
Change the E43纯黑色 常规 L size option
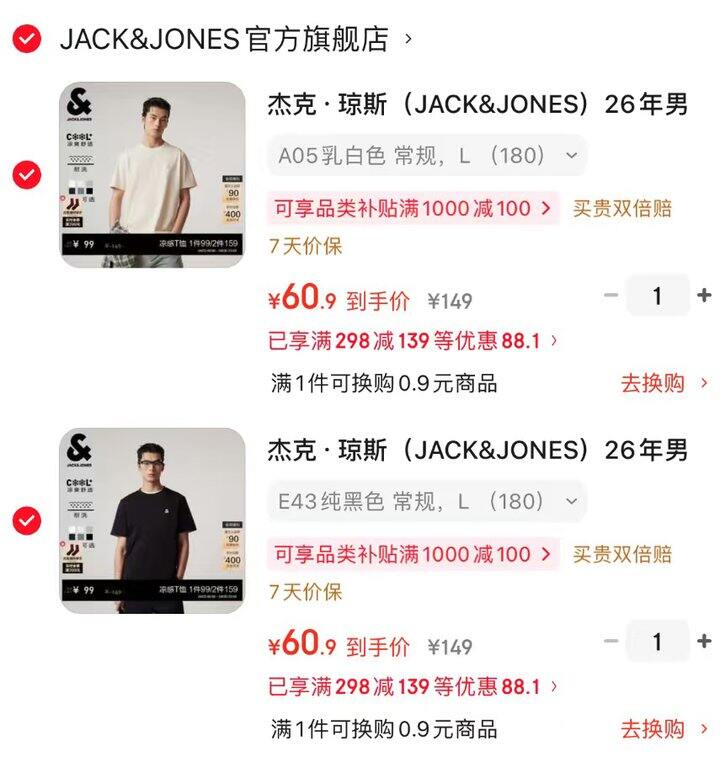[x=427, y=501]
